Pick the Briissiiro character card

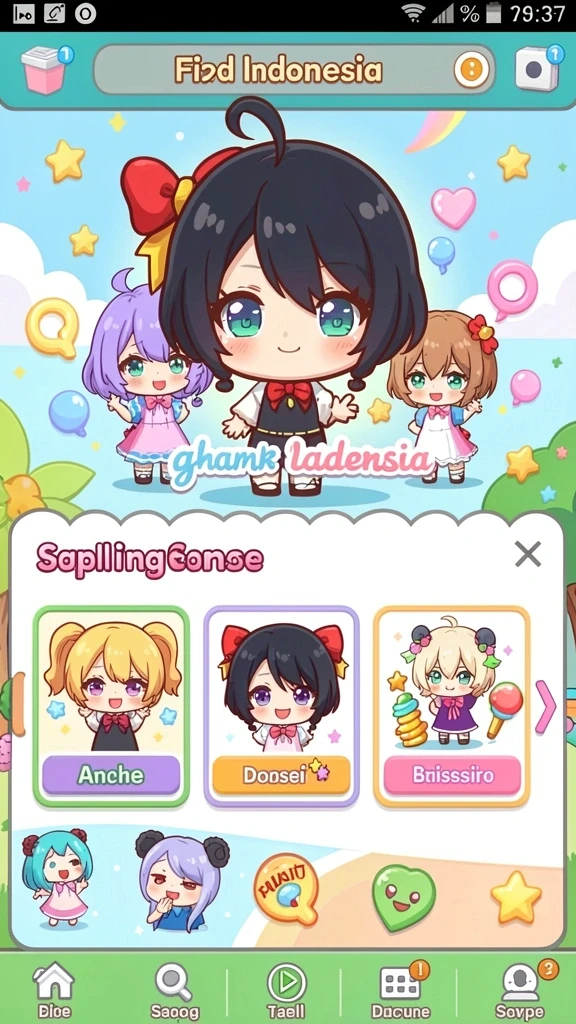[452, 705]
